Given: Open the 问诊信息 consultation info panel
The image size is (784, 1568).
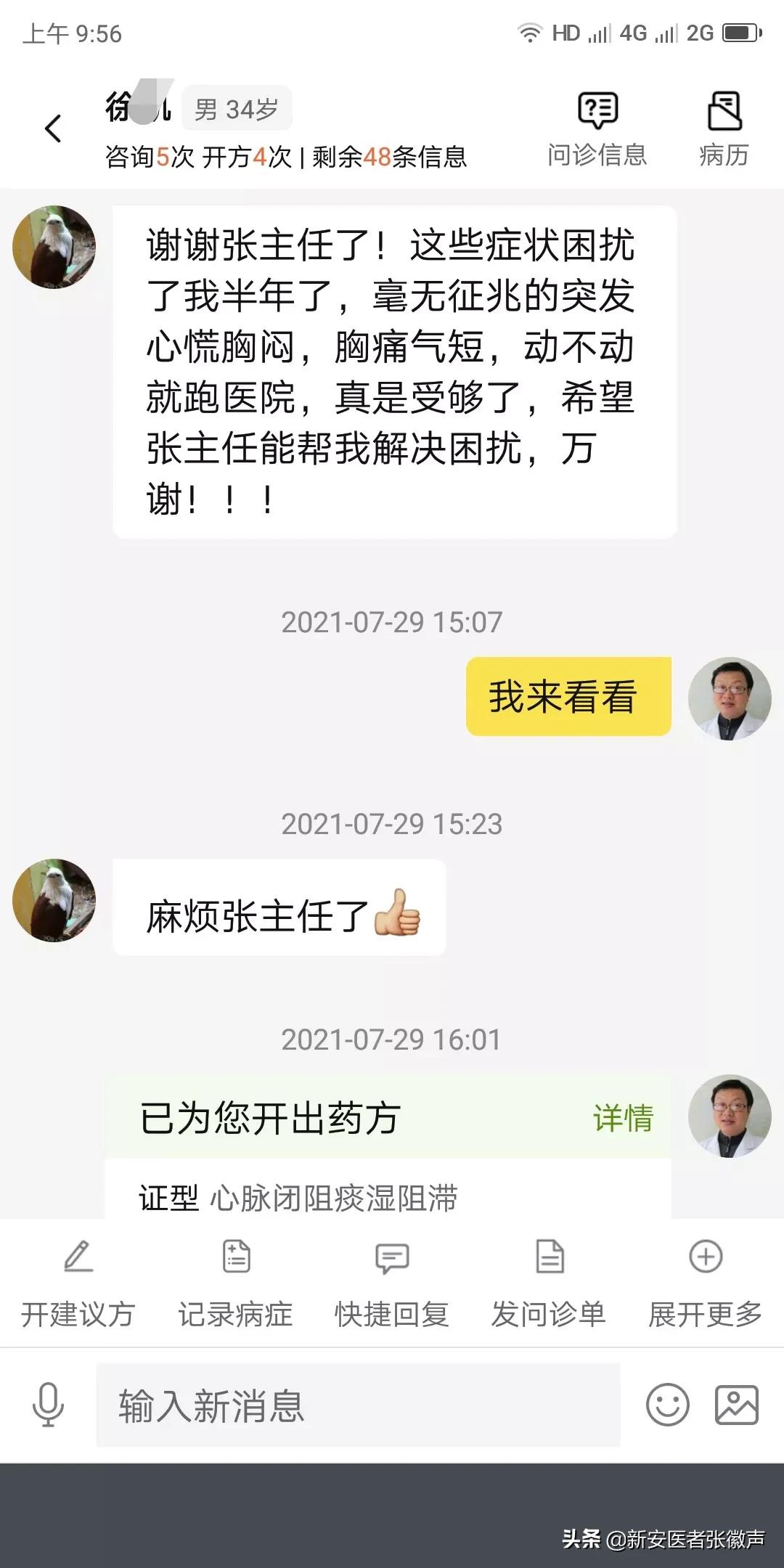Looking at the screenshot, I should pyautogui.click(x=597, y=129).
